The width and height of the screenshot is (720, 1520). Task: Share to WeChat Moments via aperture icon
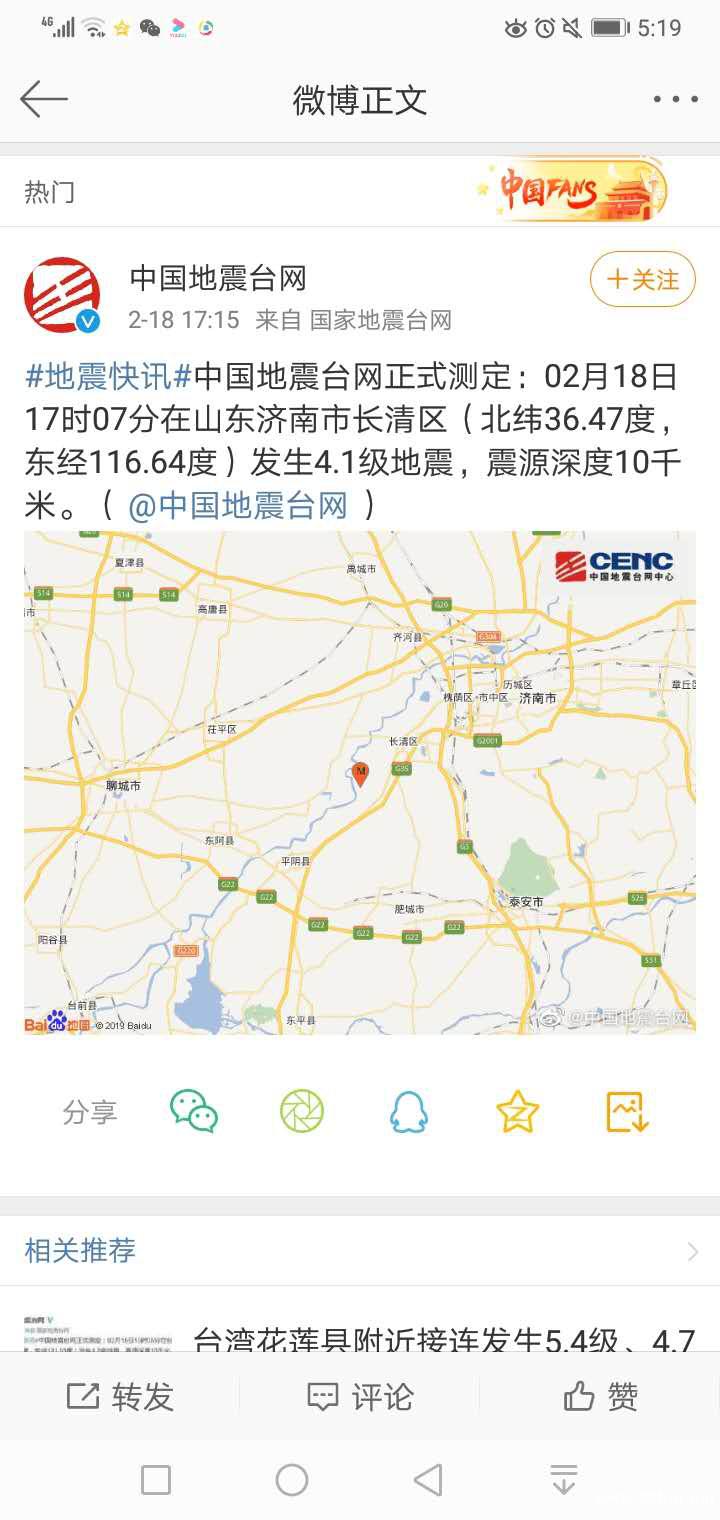click(302, 1113)
